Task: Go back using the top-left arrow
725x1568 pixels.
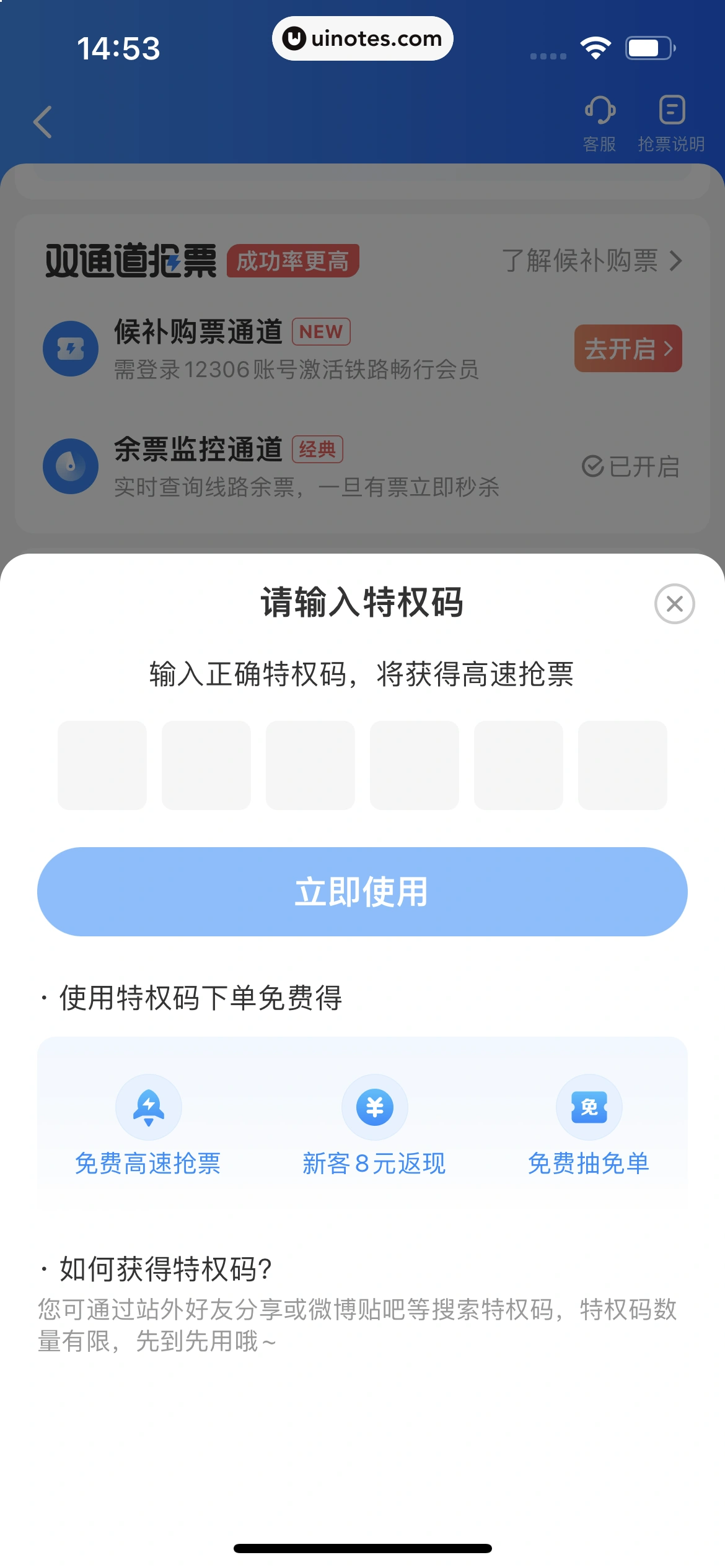Action: click(x=43, y=122)
